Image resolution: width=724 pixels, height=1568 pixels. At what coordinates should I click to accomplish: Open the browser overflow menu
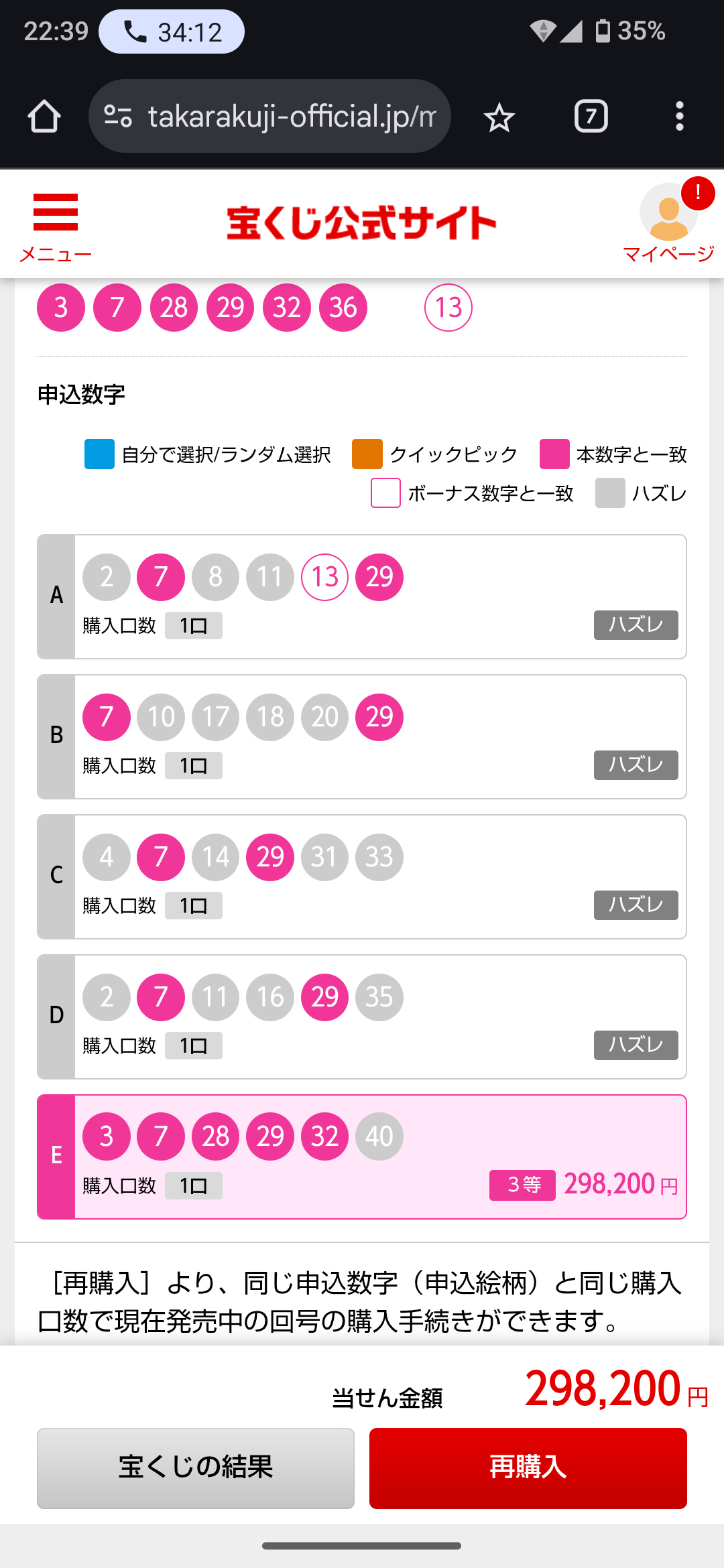pos(680,117)
